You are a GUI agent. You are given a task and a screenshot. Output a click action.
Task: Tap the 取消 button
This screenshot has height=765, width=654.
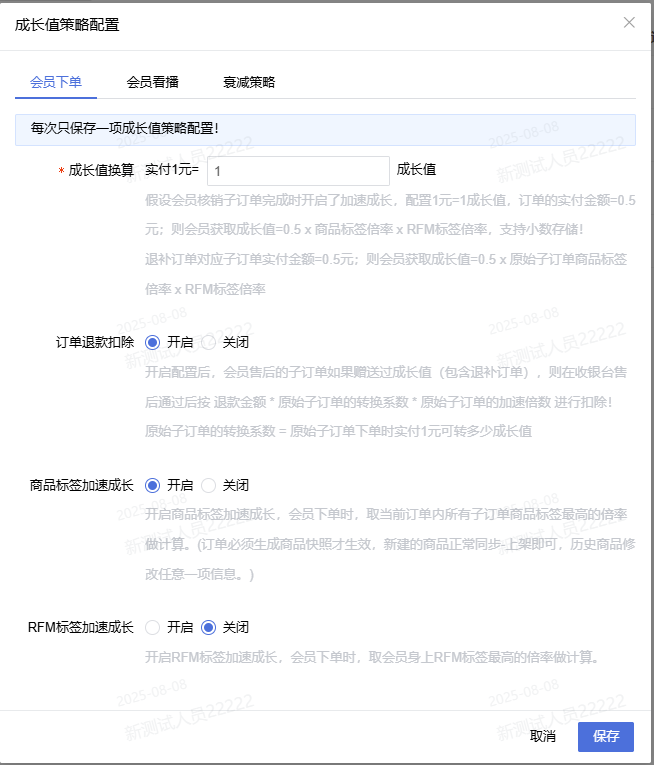click(x=543, y=736)
